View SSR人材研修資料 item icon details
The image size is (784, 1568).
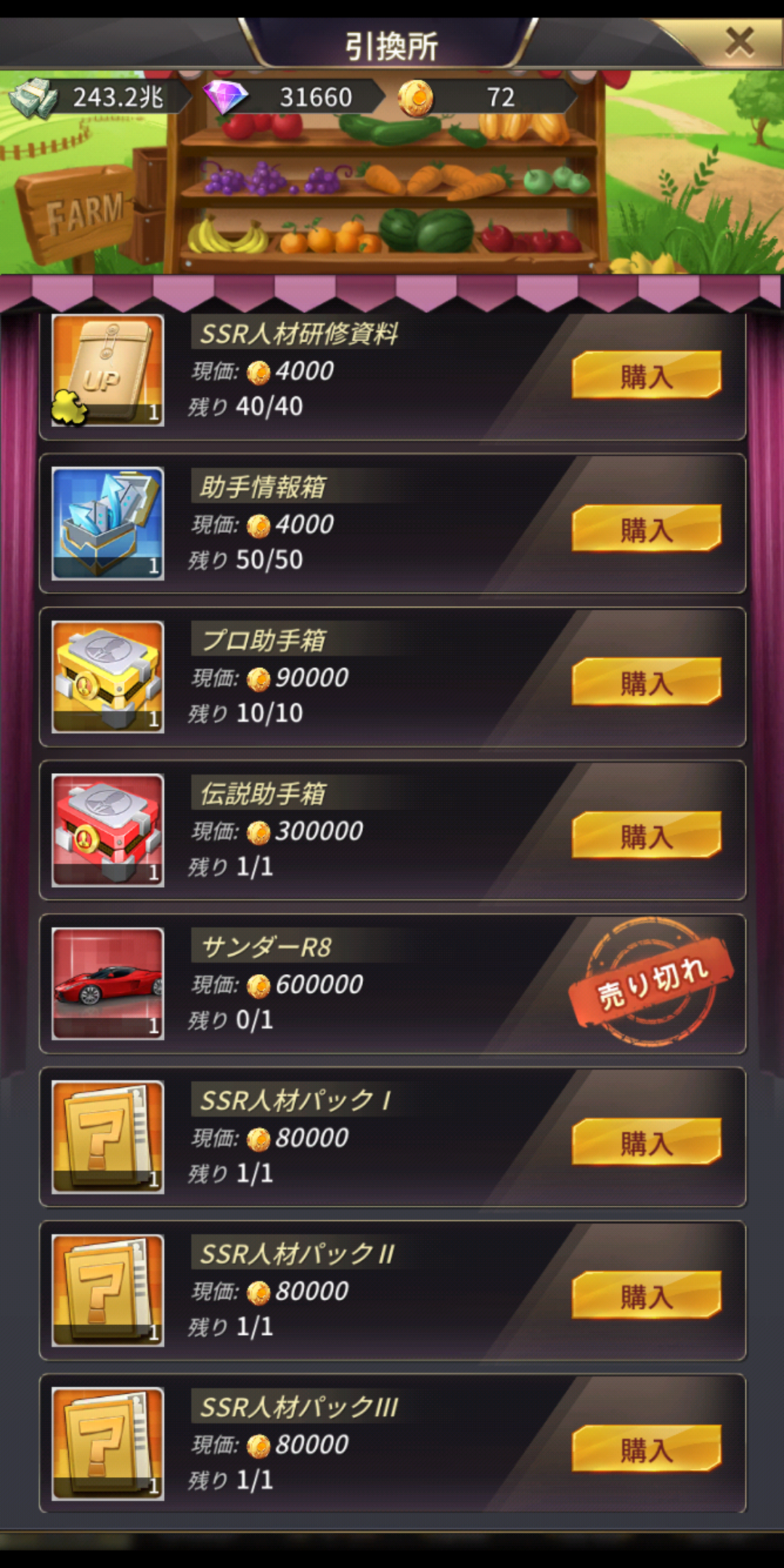(107, 370)
